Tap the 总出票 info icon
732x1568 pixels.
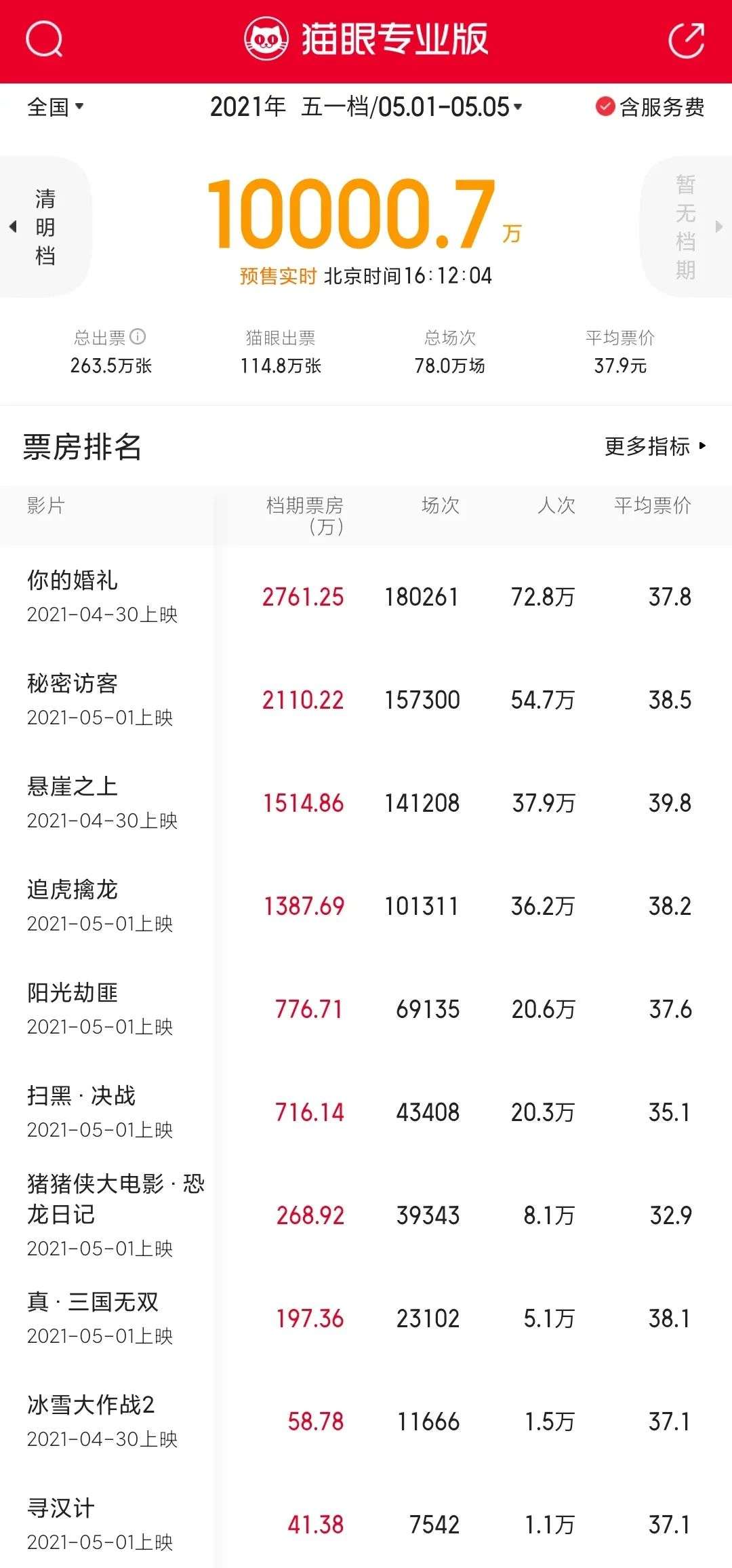[x=138, y=336]
